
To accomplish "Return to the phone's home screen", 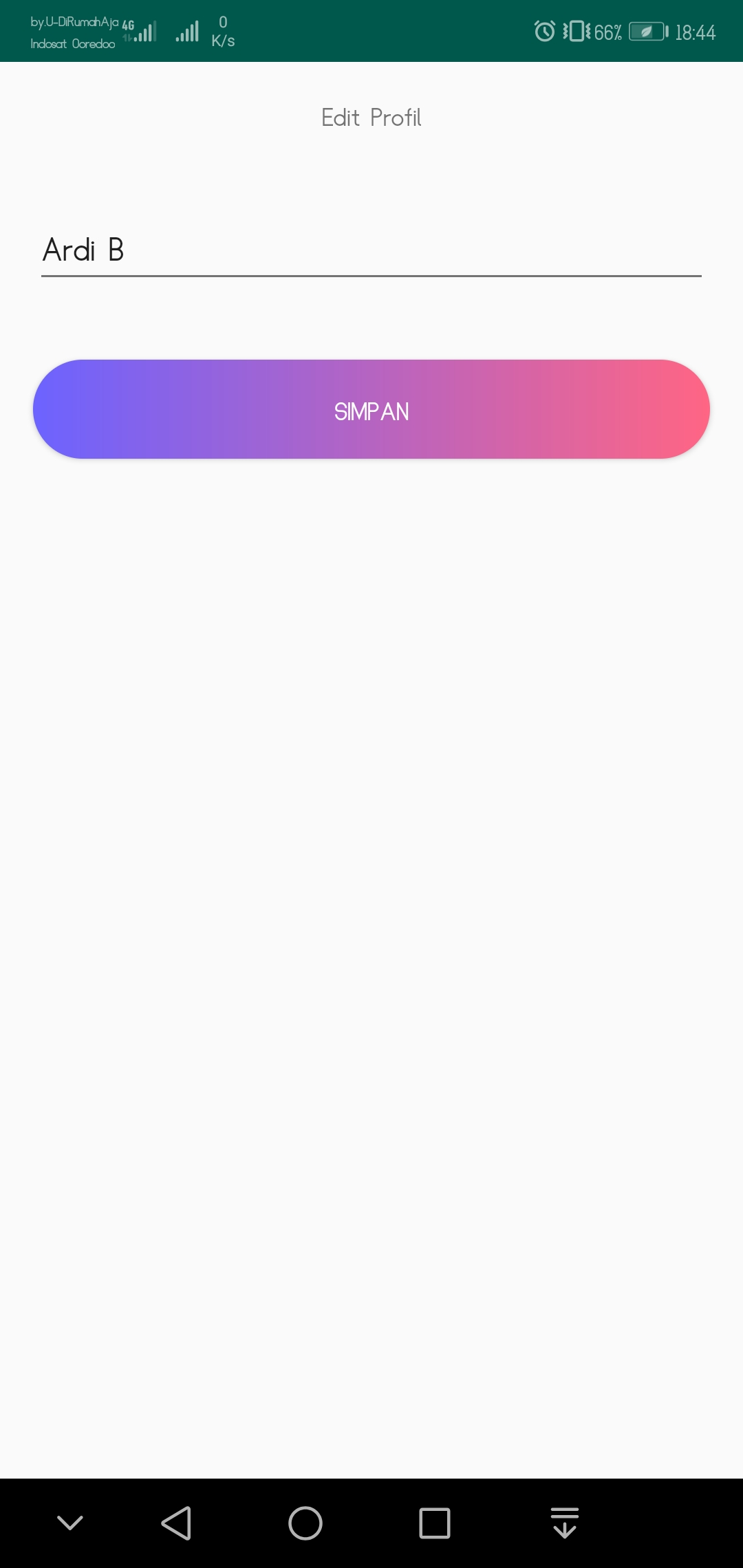I will tap(305, 1523).
